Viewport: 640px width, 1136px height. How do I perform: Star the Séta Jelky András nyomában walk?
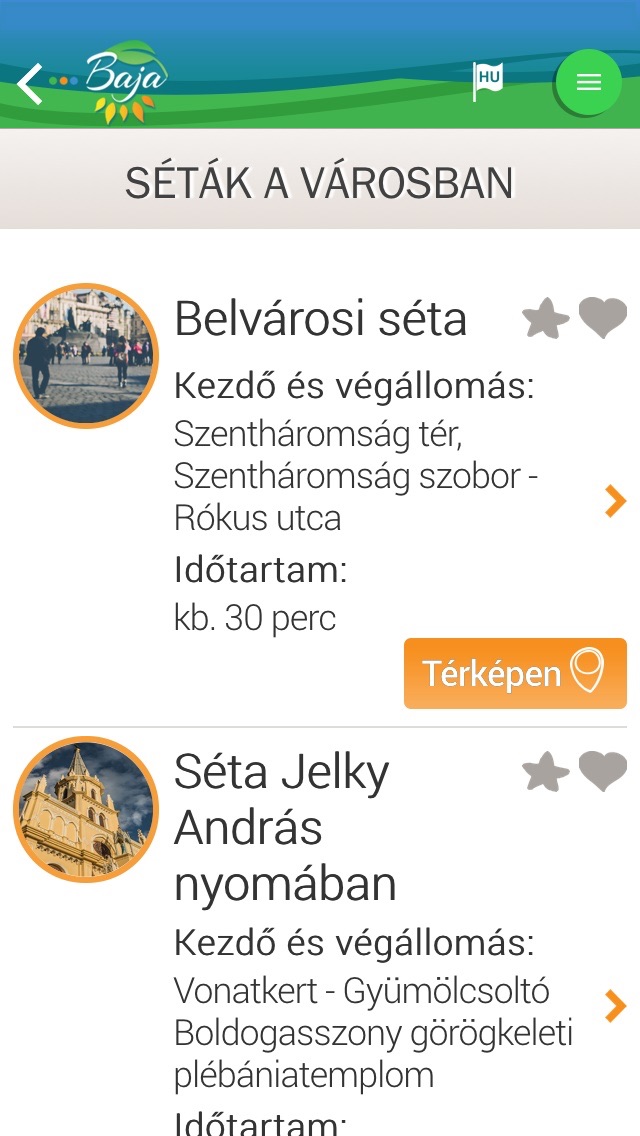(x=546, y=772)
